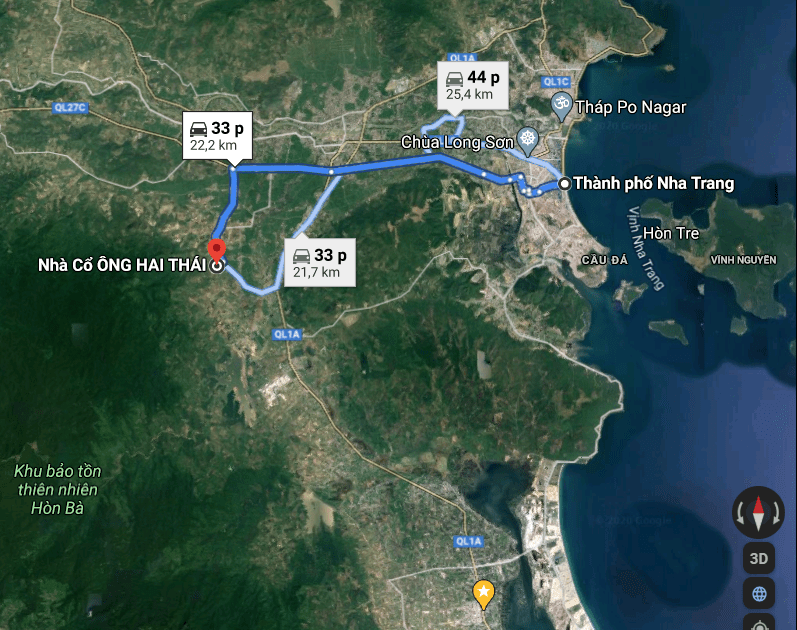Reset map orientation with the compass

pos(758,513)
